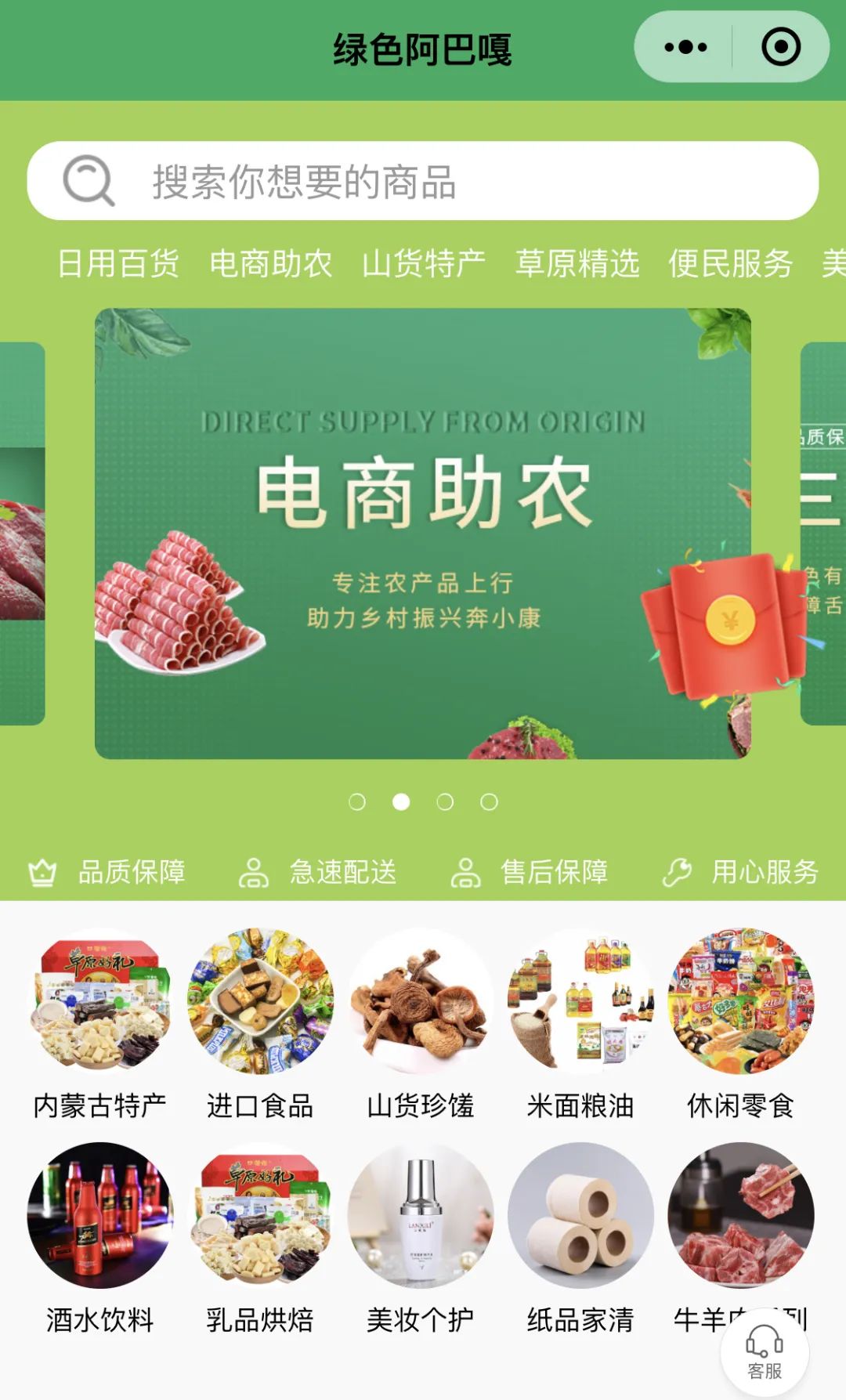Open the mini program overflow menu
This screenshot has width=846, height=1400.
click(x=685, y=48)
